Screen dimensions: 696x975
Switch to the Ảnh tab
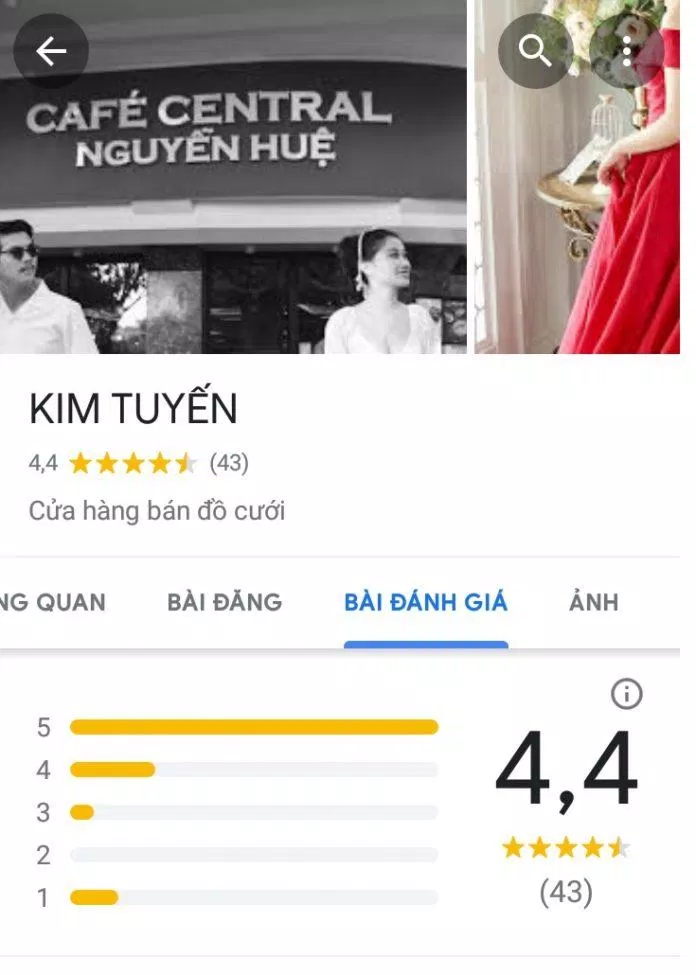[x=594, y=602]
